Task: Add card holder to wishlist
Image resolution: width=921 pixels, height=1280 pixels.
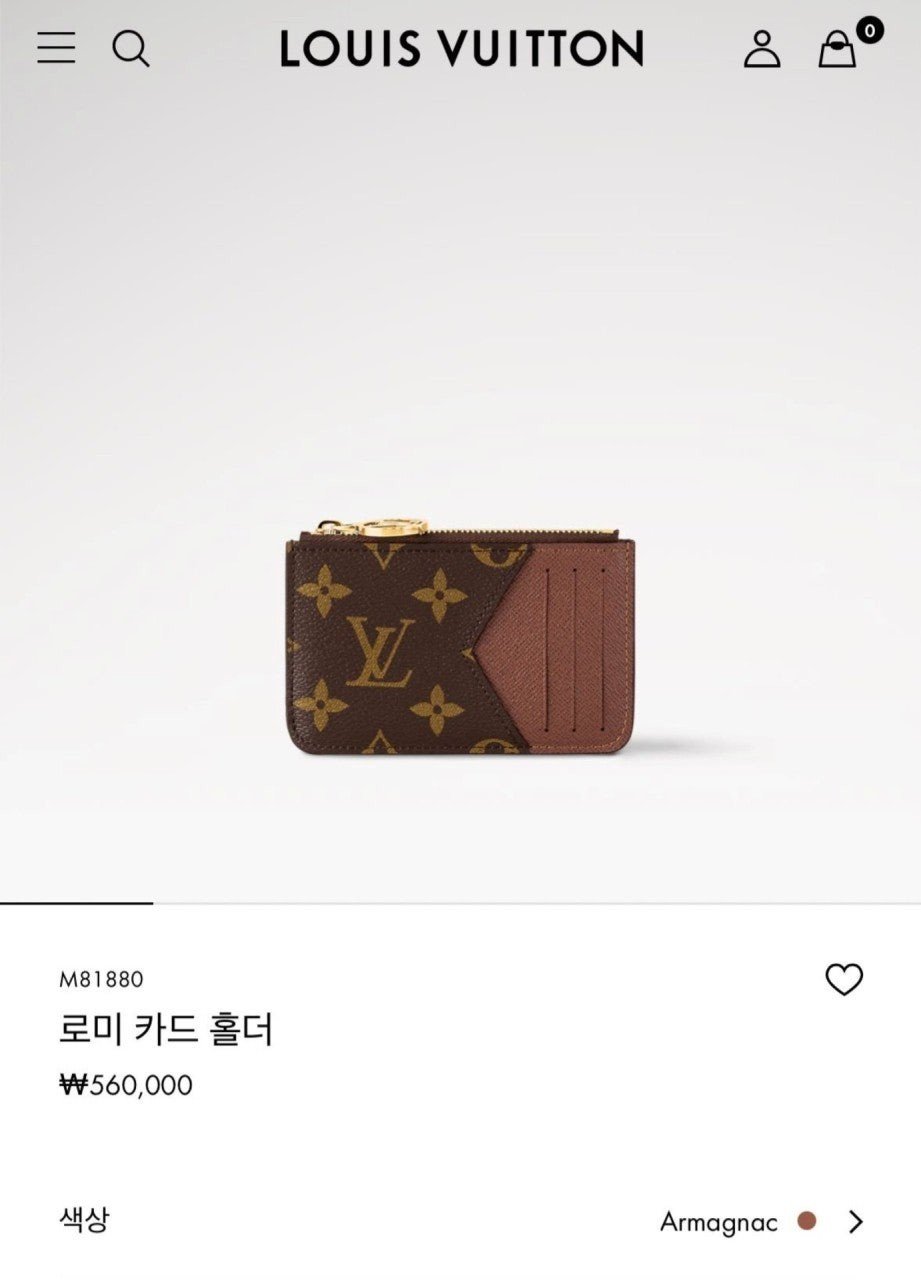Action: coord(843,980)
